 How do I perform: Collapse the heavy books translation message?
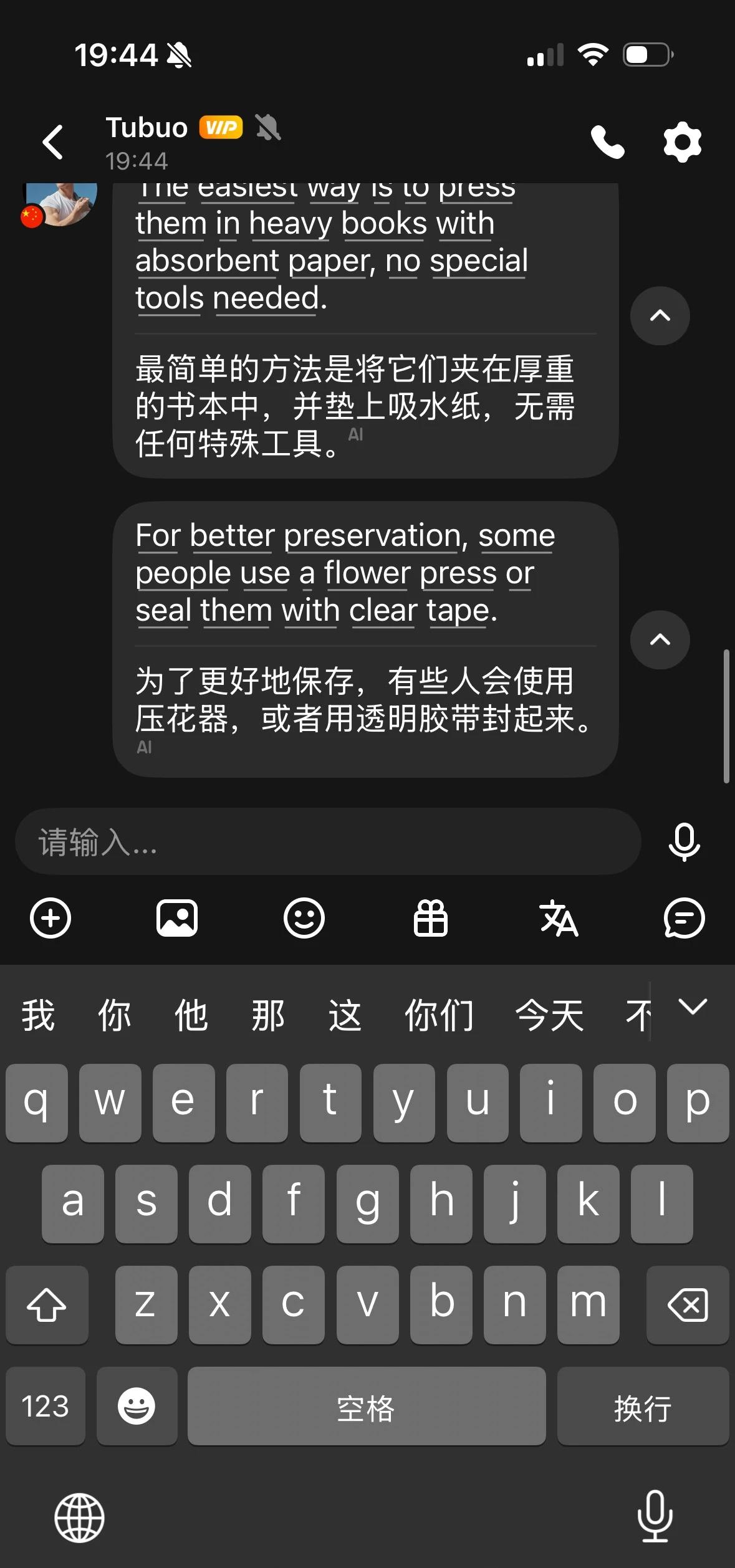(x=660, y=317)
